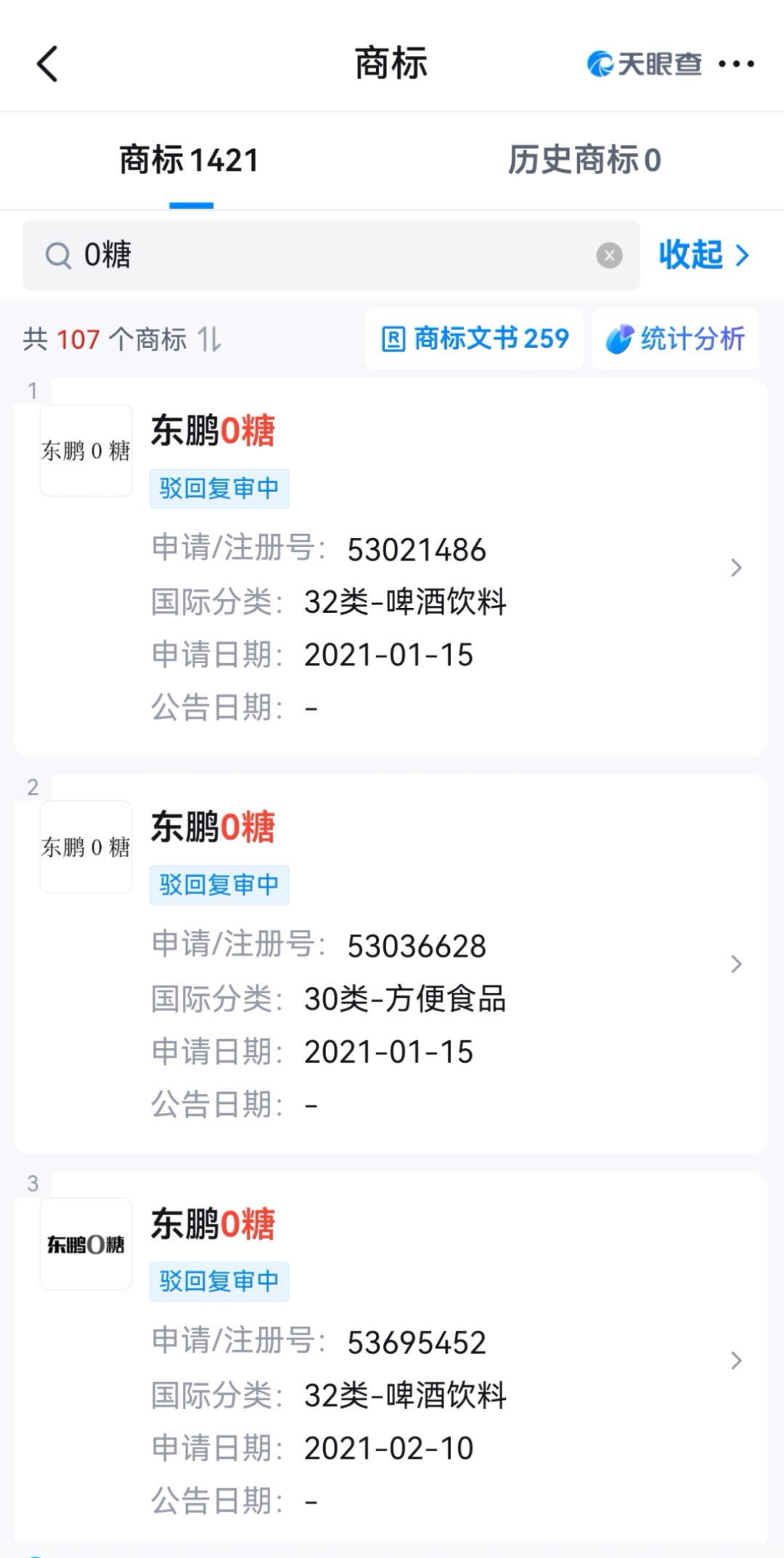The height and width of the screenshot is (1558, 784).
Task: Clear the search box with the x icon
Action: [608, 256]
